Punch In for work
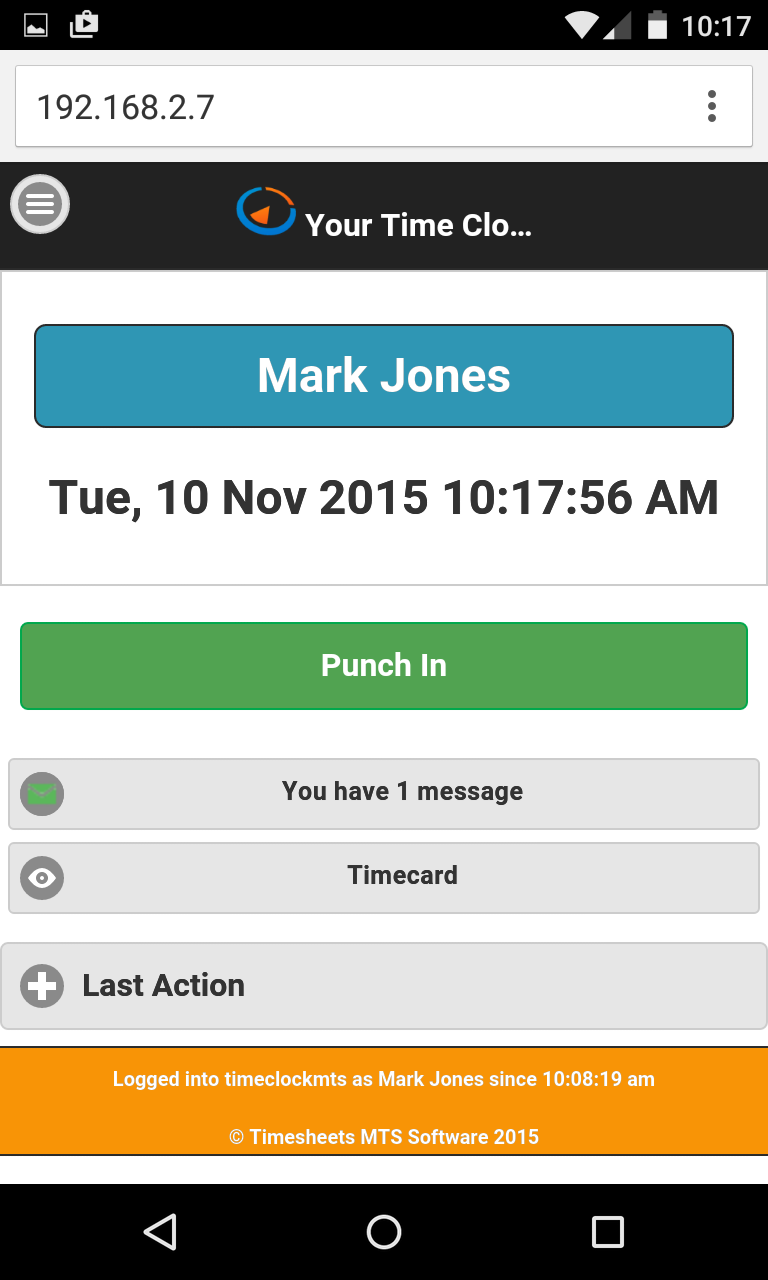 tap(384, 666)
